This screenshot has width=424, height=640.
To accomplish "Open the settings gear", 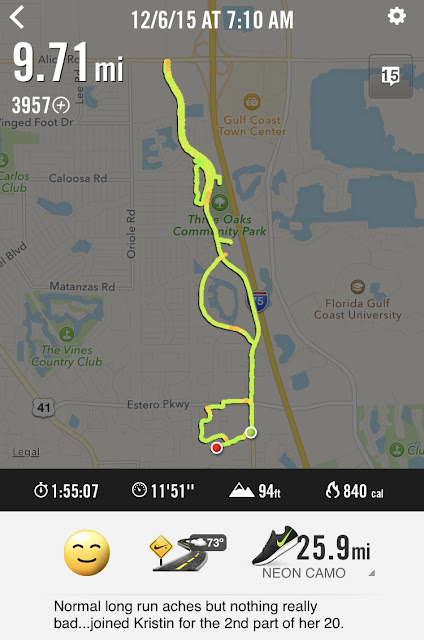I will pos(397,16).
